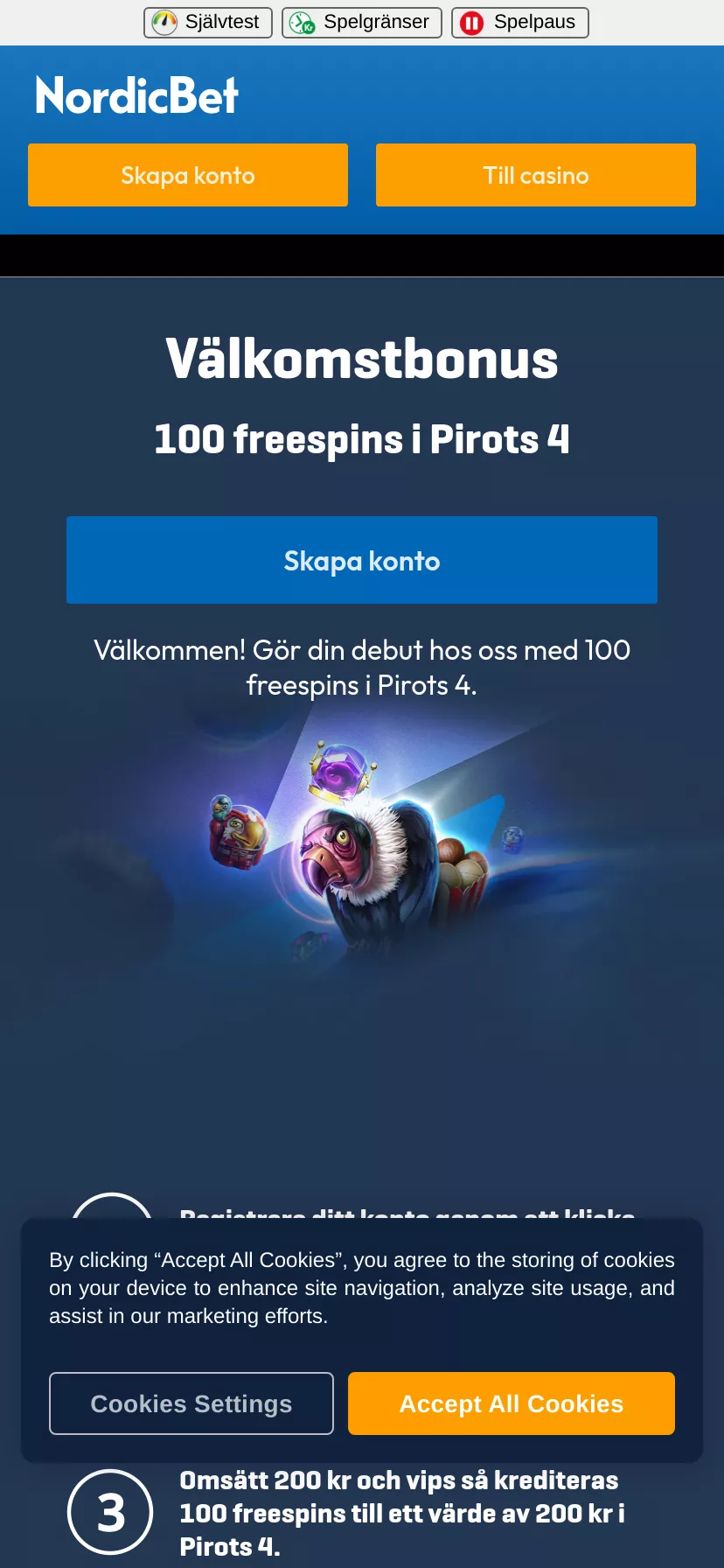Click the red pause icon beside Spelpaus
Viewport: 724px width, 1568px height.
click(x=471, y=22)
